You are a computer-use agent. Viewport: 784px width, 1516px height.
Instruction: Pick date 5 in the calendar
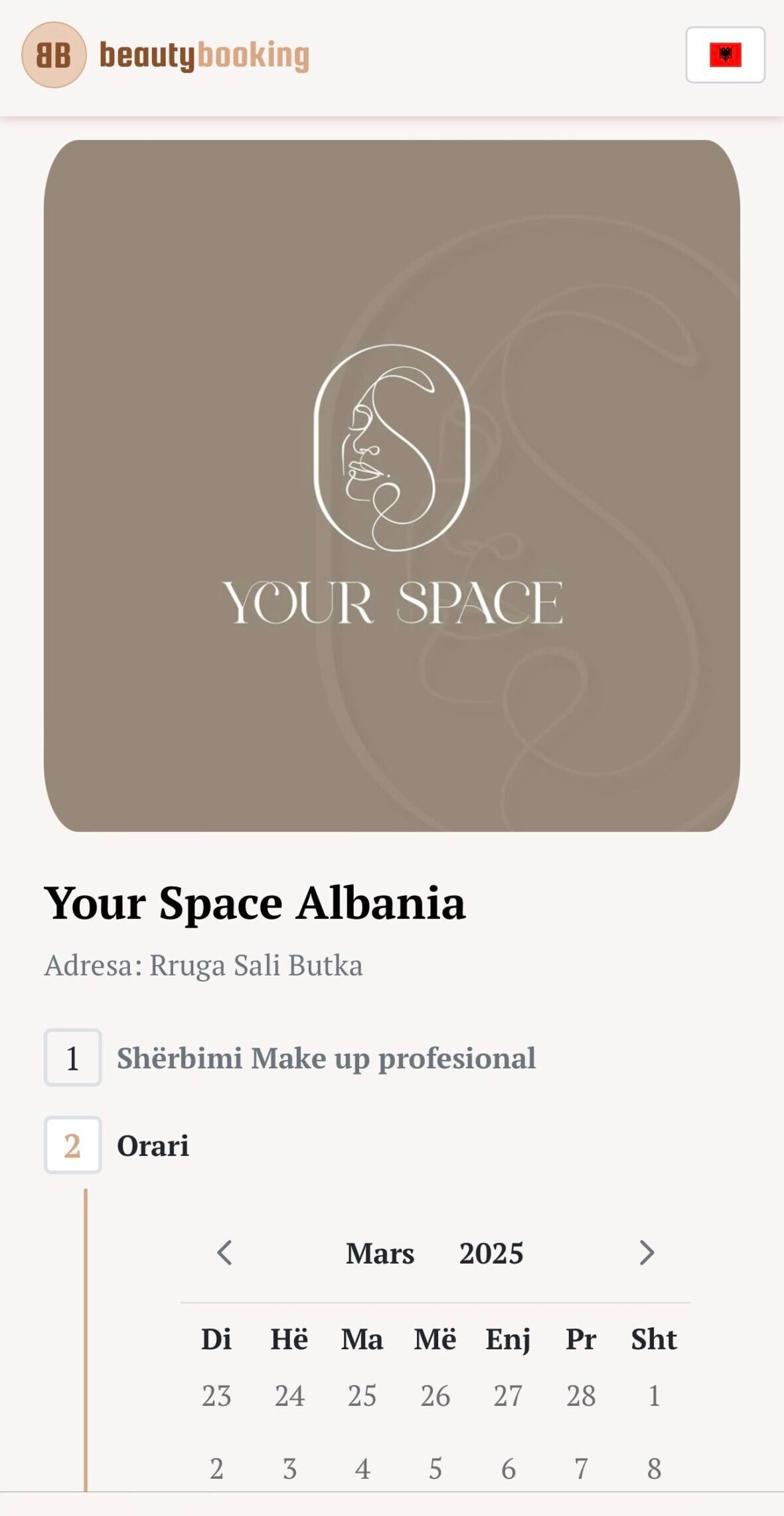[435, 1468]
